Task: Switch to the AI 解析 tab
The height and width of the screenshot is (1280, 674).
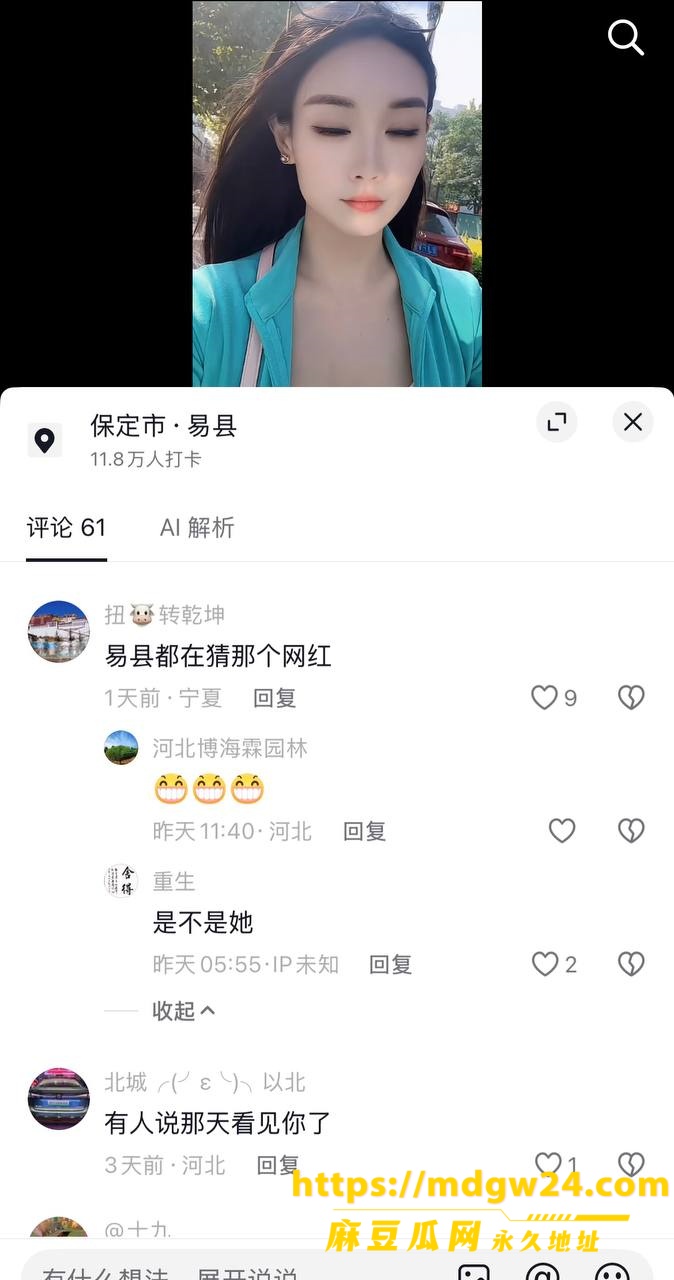Action: coord(197,527)
